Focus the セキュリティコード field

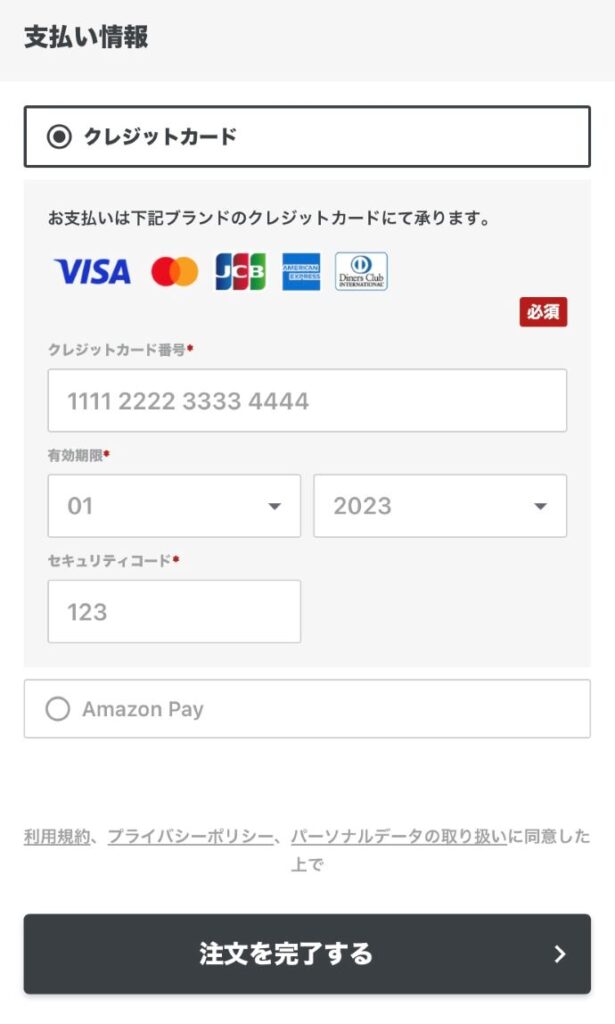(174, 612)
